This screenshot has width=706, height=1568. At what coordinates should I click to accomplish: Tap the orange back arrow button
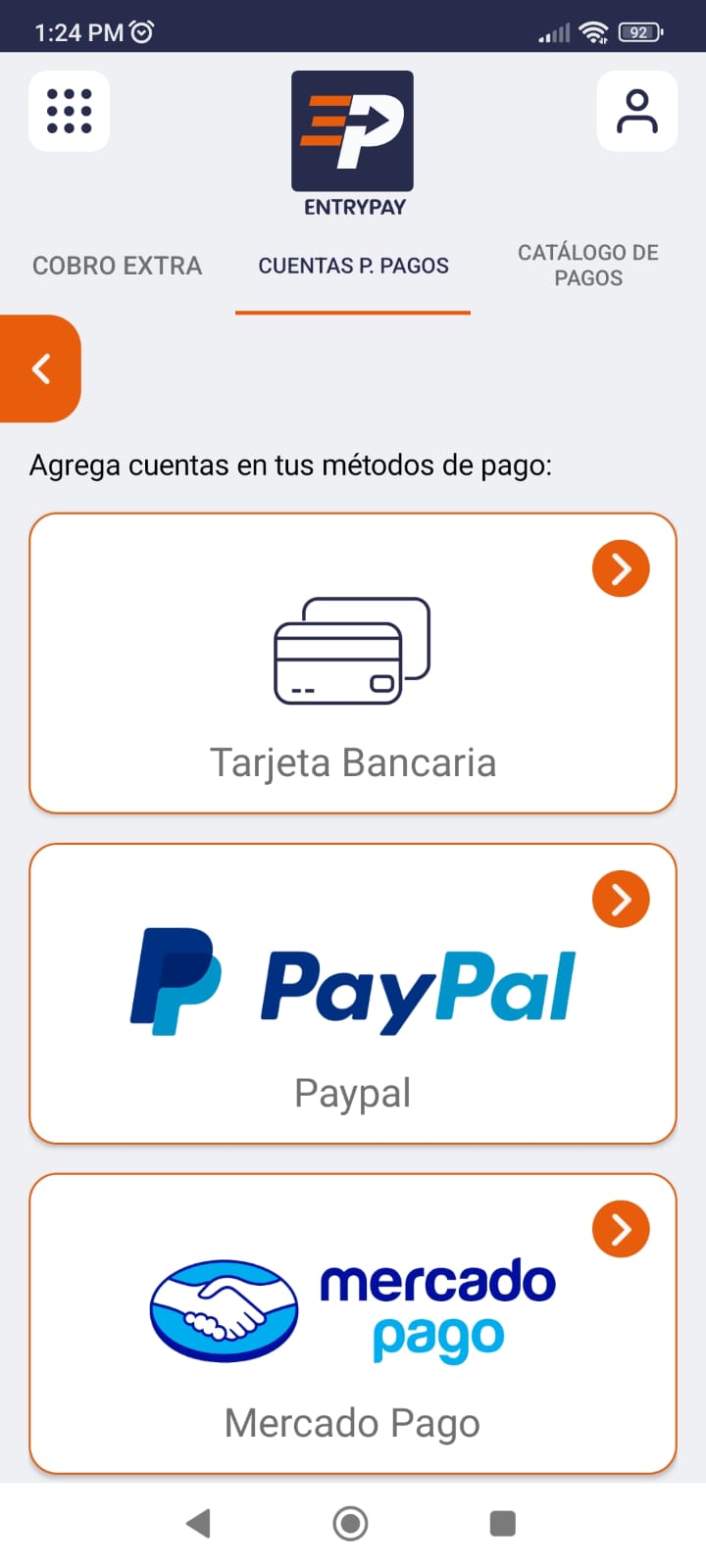point(40,368)
